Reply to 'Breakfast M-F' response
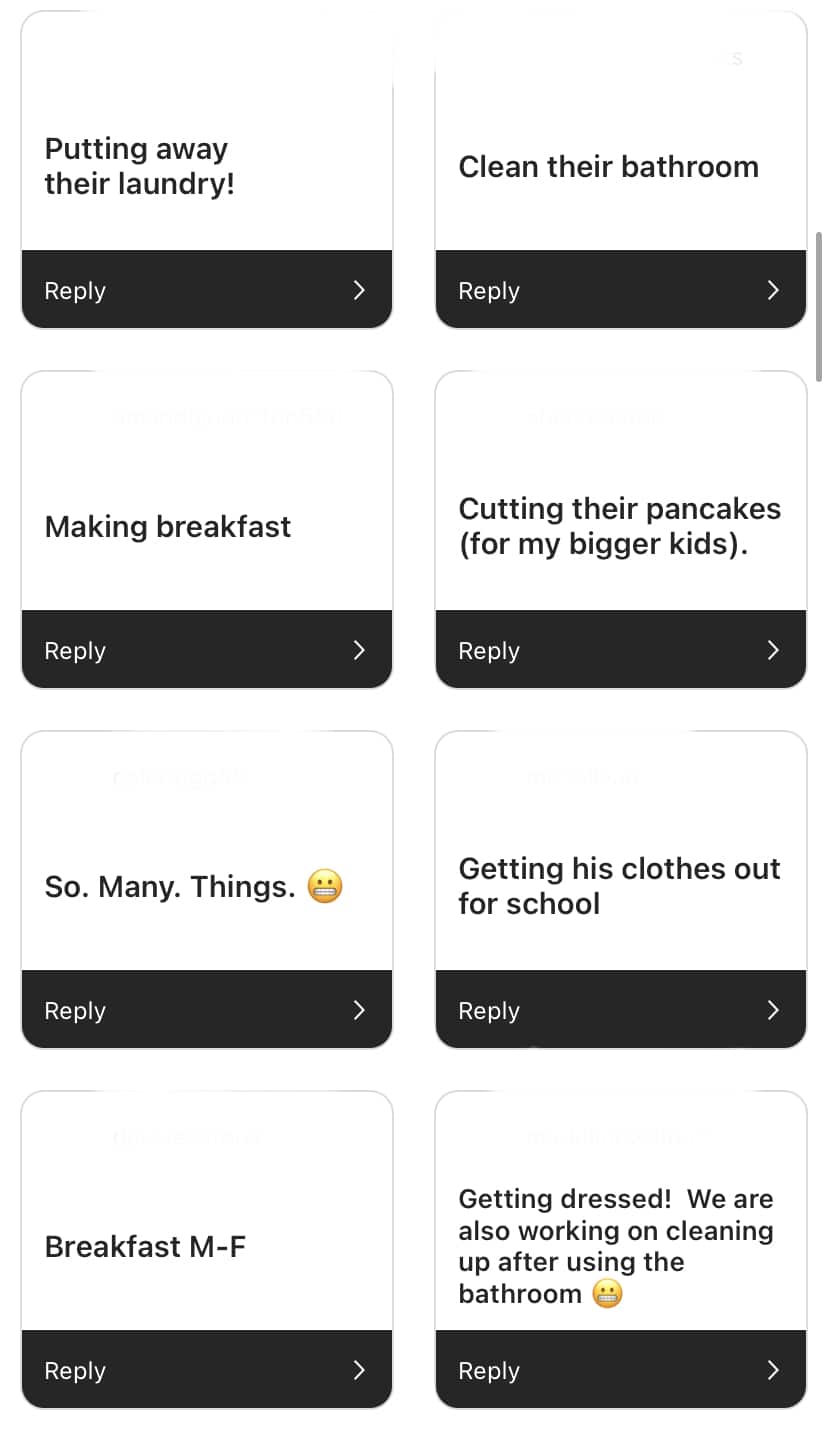Image resolution: width=828 pixels, height=1437 pixels. 206,1370
